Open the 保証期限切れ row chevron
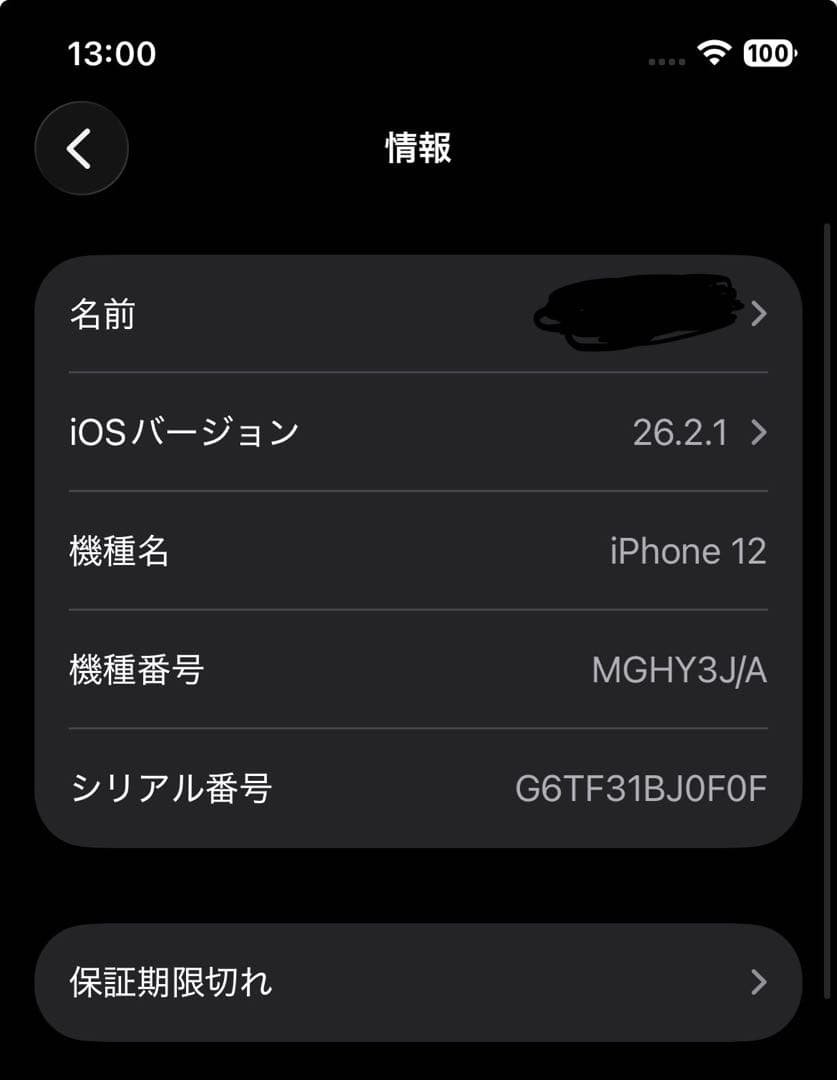 click(760, 982)
